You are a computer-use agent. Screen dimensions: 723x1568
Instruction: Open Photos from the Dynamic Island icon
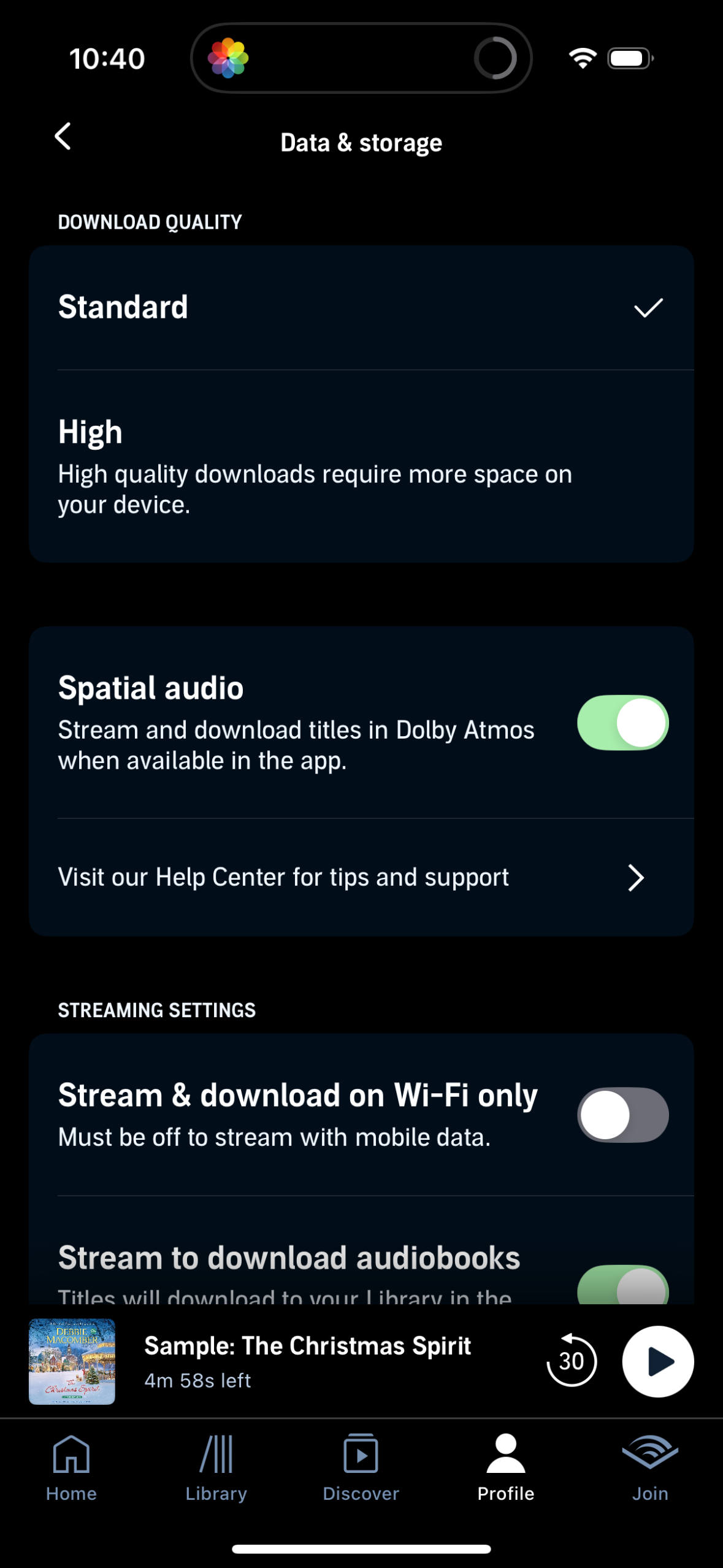coord(230,56)
